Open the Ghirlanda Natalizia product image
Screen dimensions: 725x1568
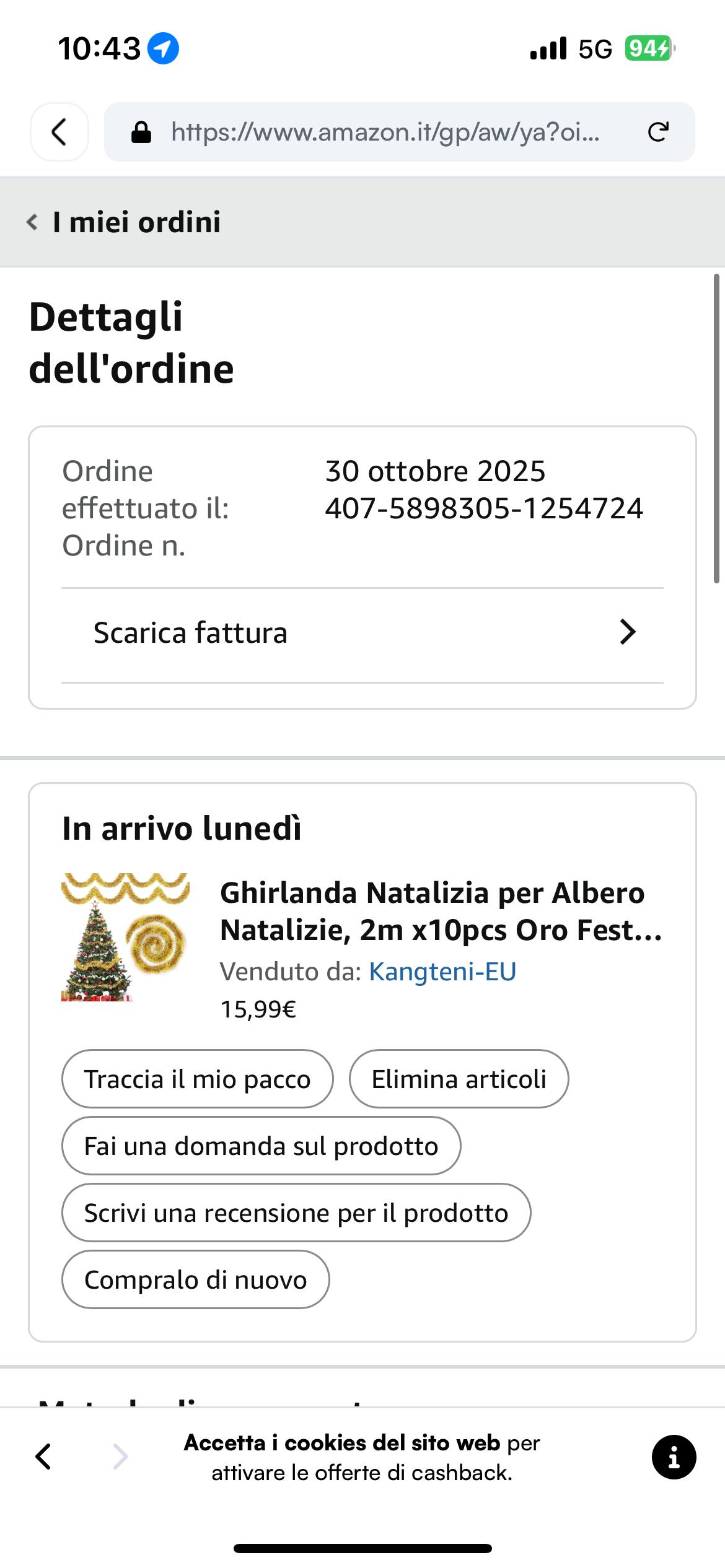(125, 936)
